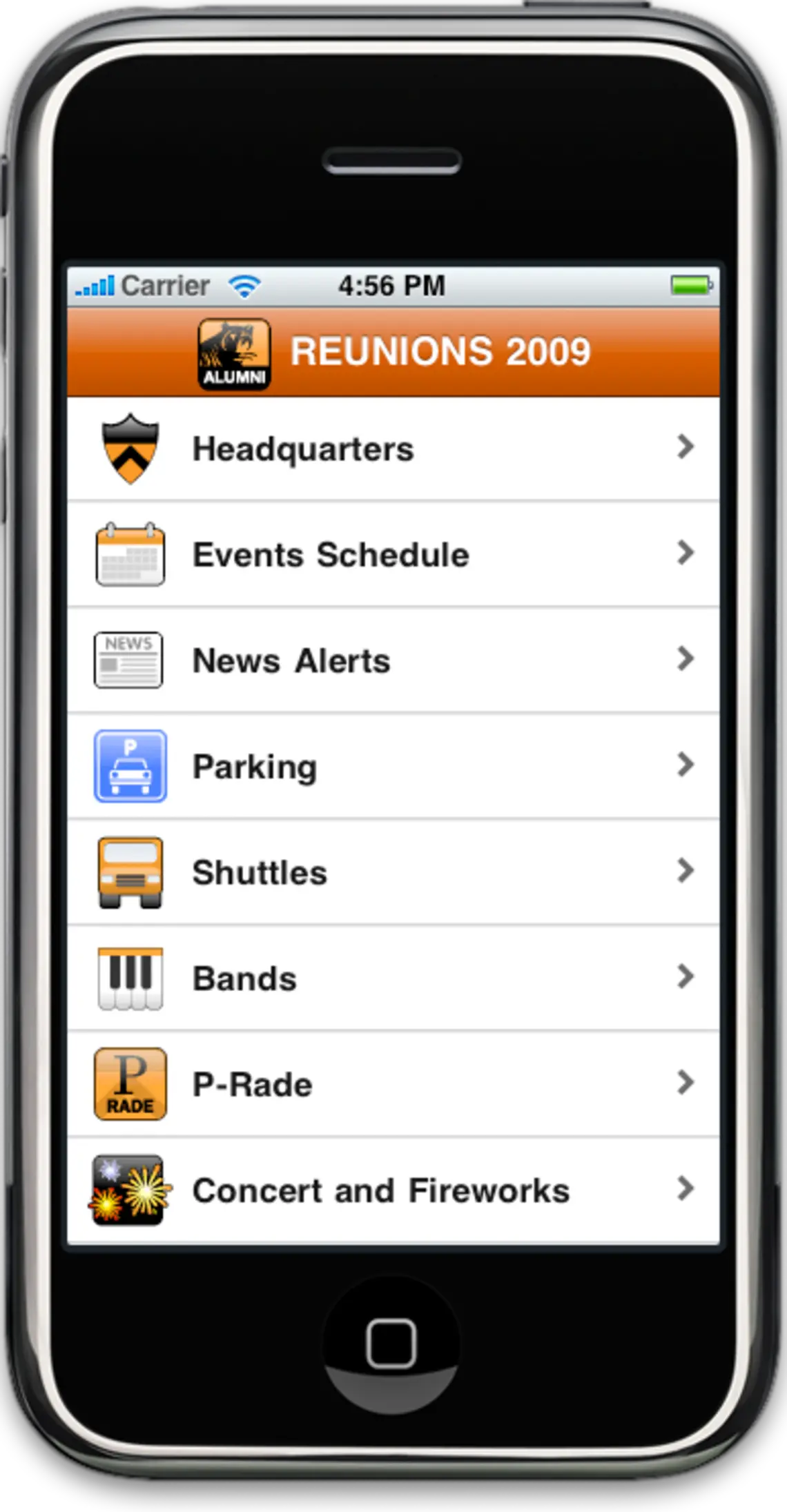Open the Shuttles section
Screen dimensions: 787x1512
(x=392, y=872)
